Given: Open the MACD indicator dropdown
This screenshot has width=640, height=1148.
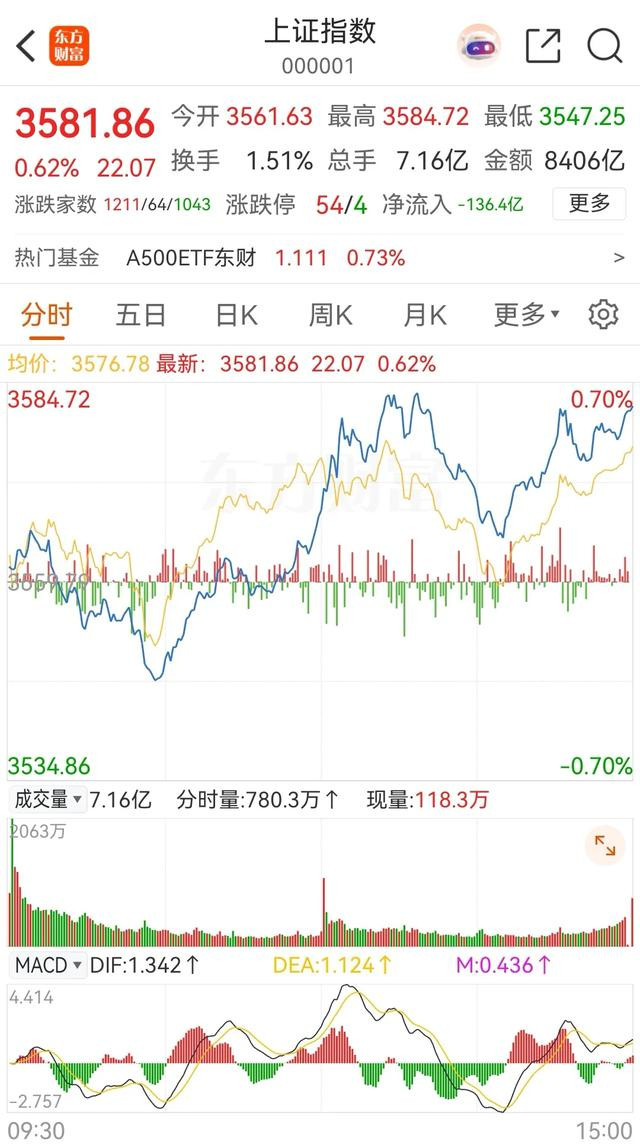Looking at the screenshot, I should coord(49,965).
